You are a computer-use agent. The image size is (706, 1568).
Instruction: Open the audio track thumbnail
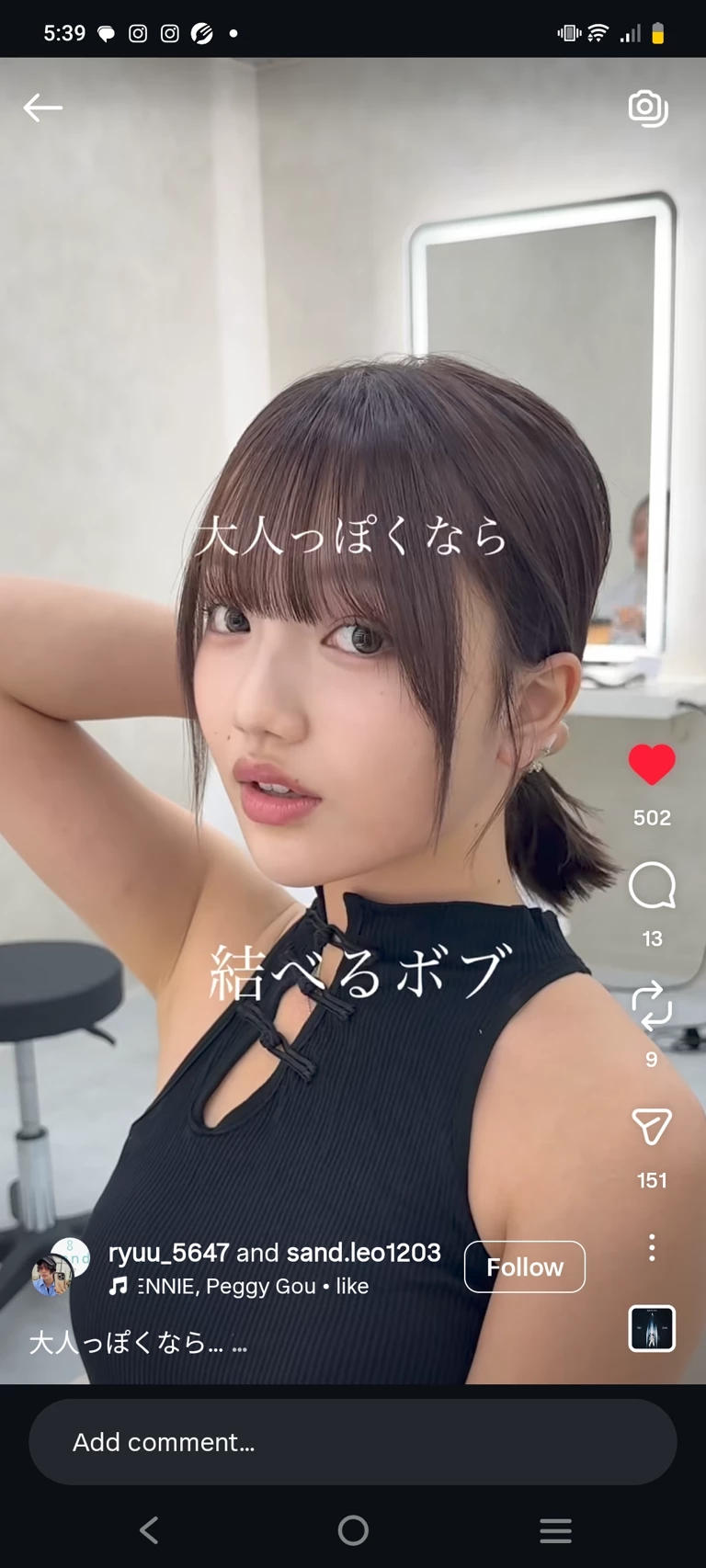click(x=652, y=1328)
